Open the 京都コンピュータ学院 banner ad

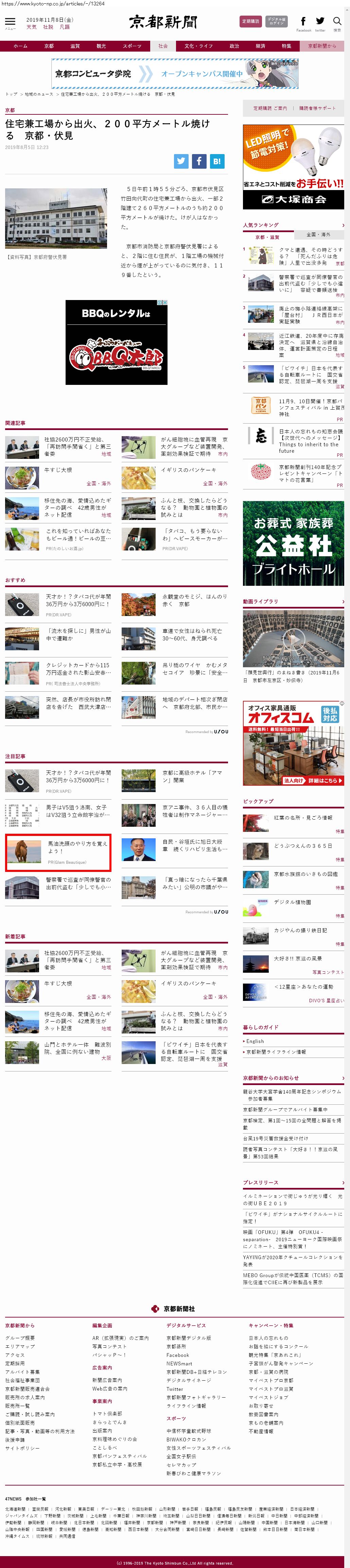point(175,74)
